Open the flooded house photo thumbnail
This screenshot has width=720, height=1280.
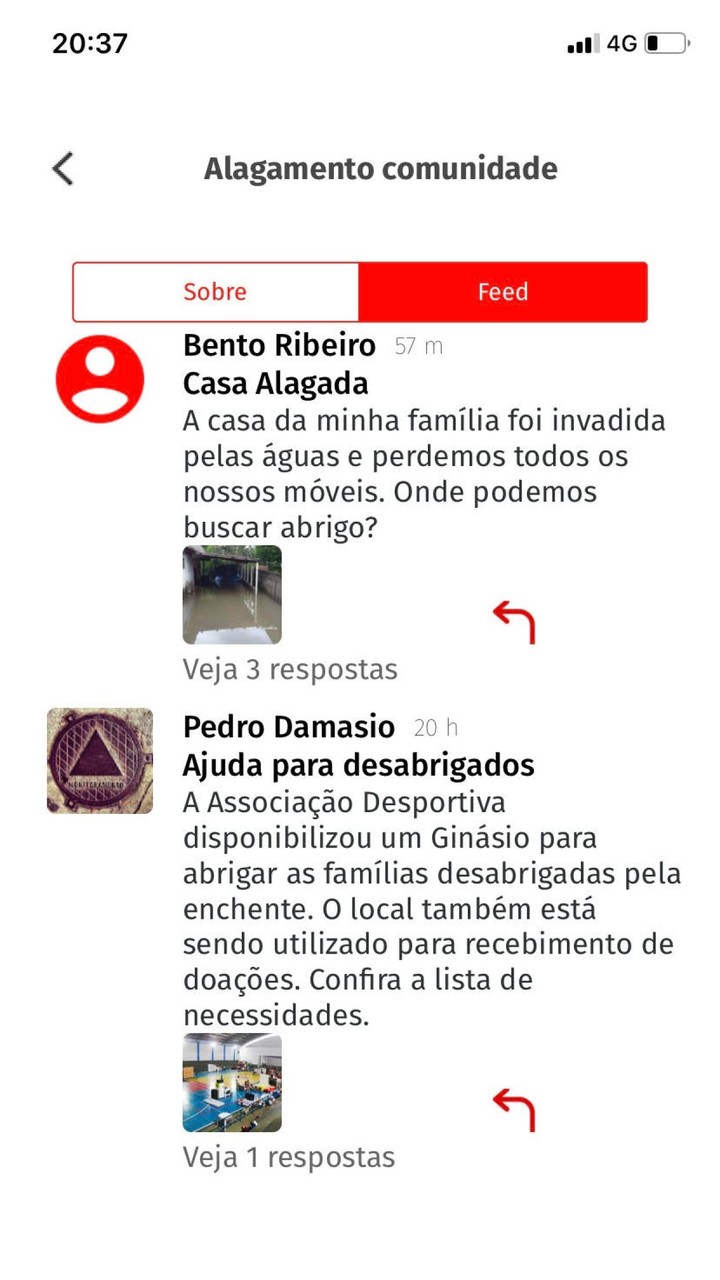[231, 595]
